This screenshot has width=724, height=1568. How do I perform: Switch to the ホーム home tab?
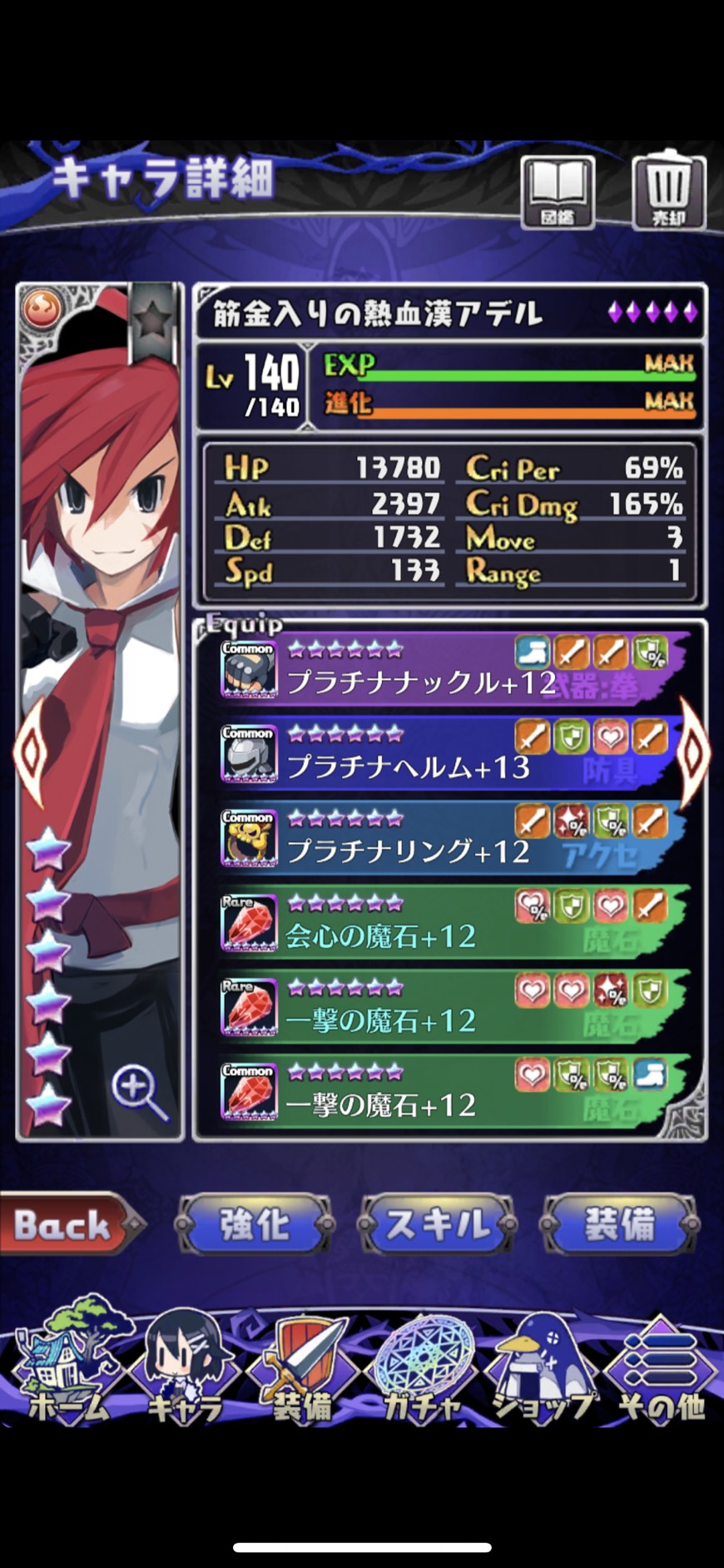(67, 1361)
